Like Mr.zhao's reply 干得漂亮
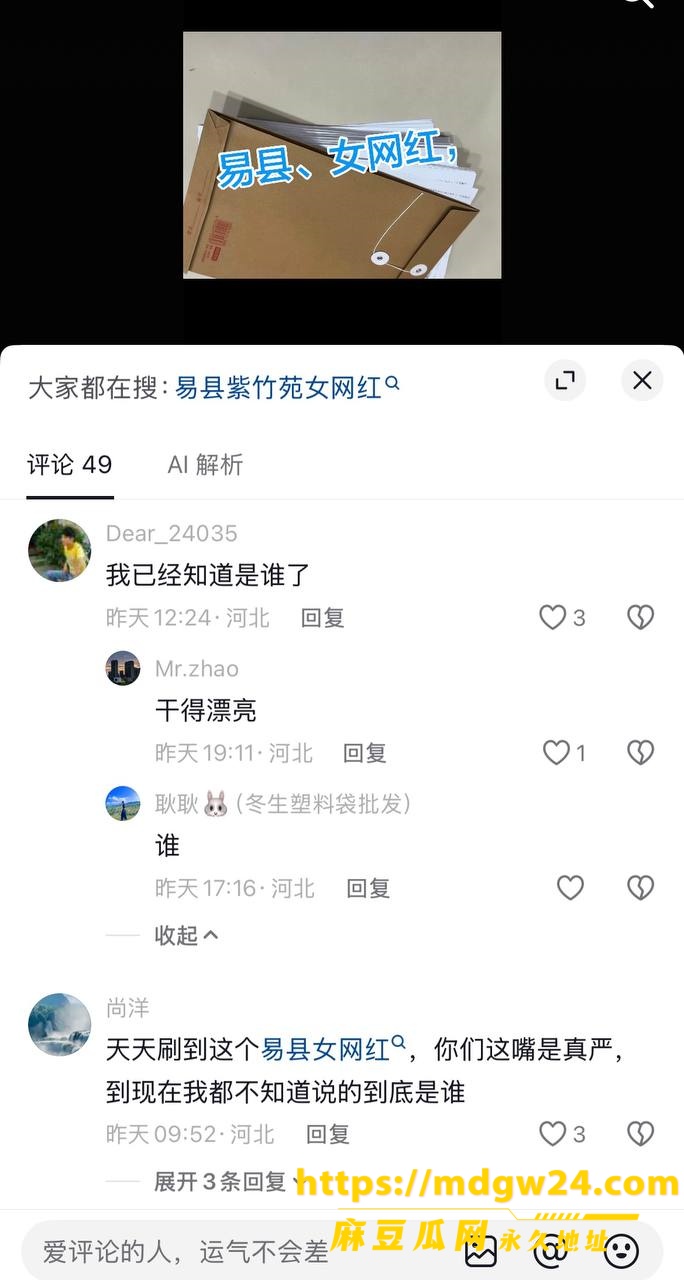 pyautogui.click(x=564, y=753)
